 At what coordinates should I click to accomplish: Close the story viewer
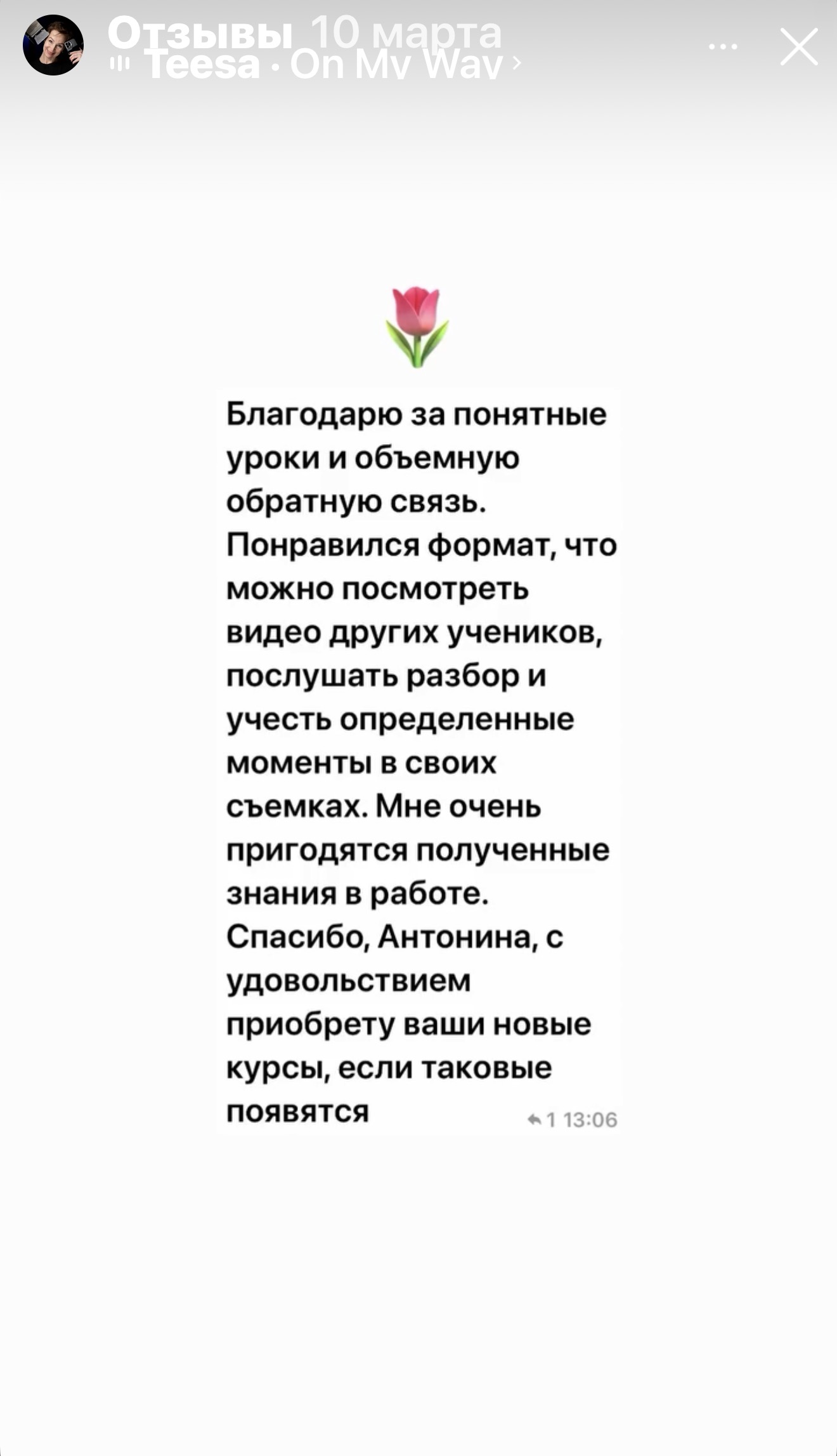point(798,46)
